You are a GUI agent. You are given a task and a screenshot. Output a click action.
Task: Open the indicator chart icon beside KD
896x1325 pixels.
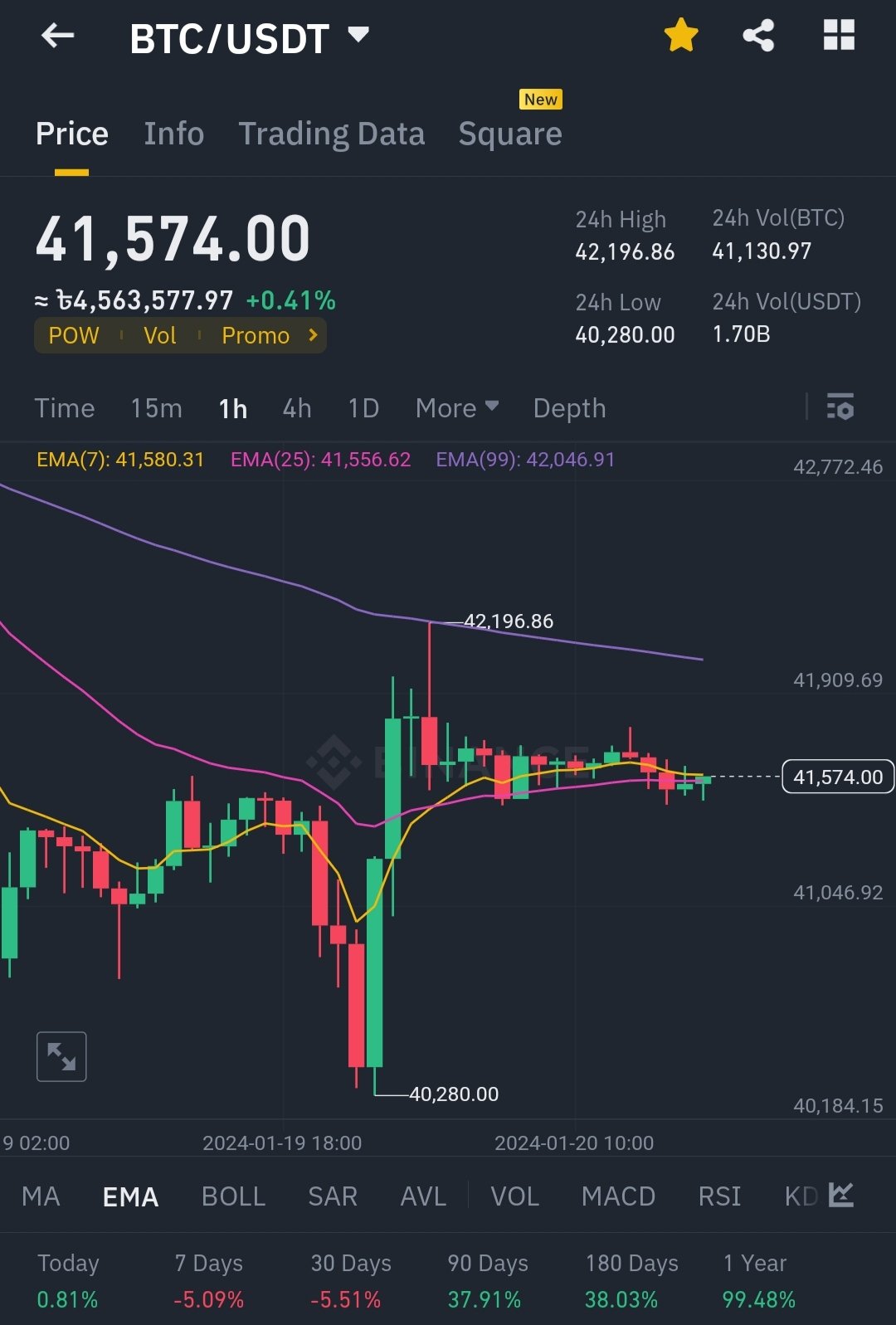pos(840,1195)
